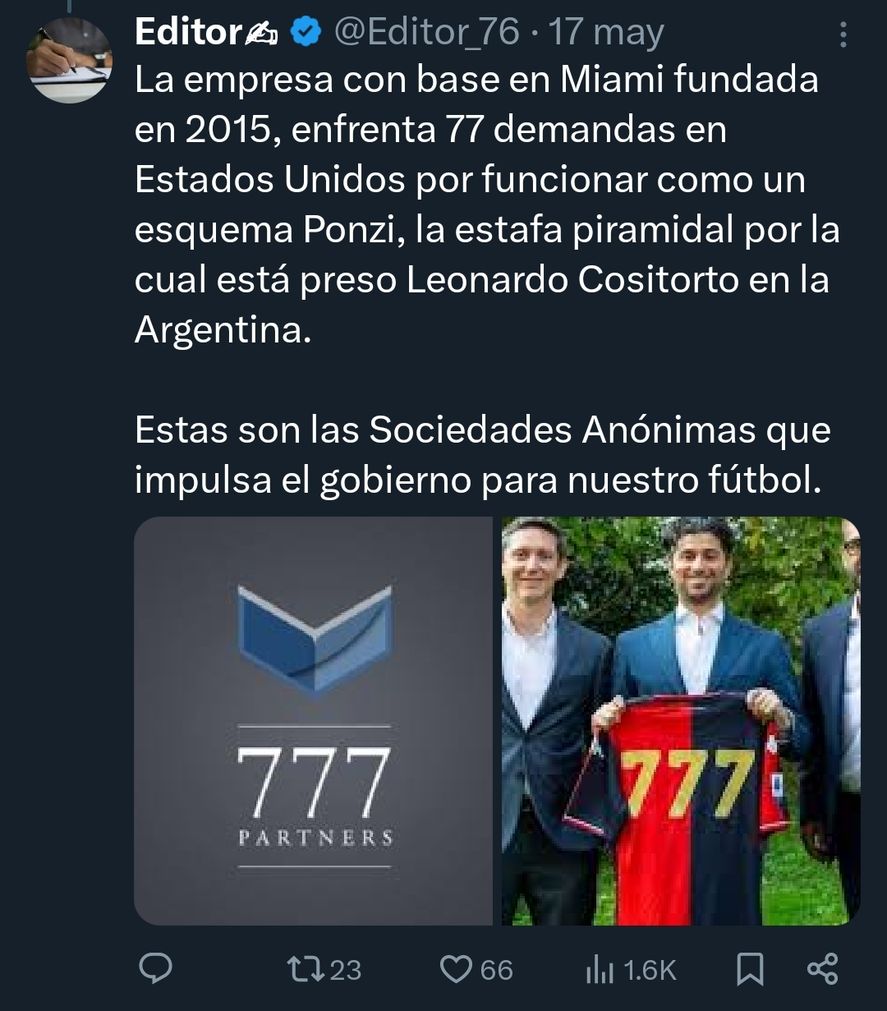Open the 777 Partners logo image
Image resolution: width=887 pixels, height=1011 pixels.
314,720
